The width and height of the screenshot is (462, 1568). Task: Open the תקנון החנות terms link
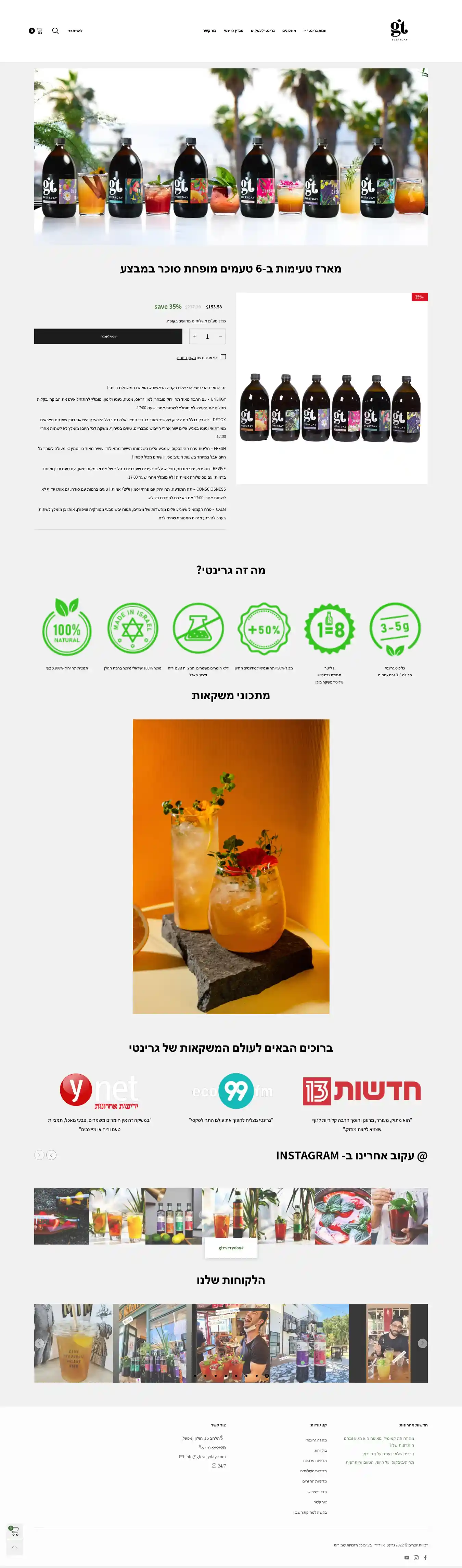tap(187, 358)
